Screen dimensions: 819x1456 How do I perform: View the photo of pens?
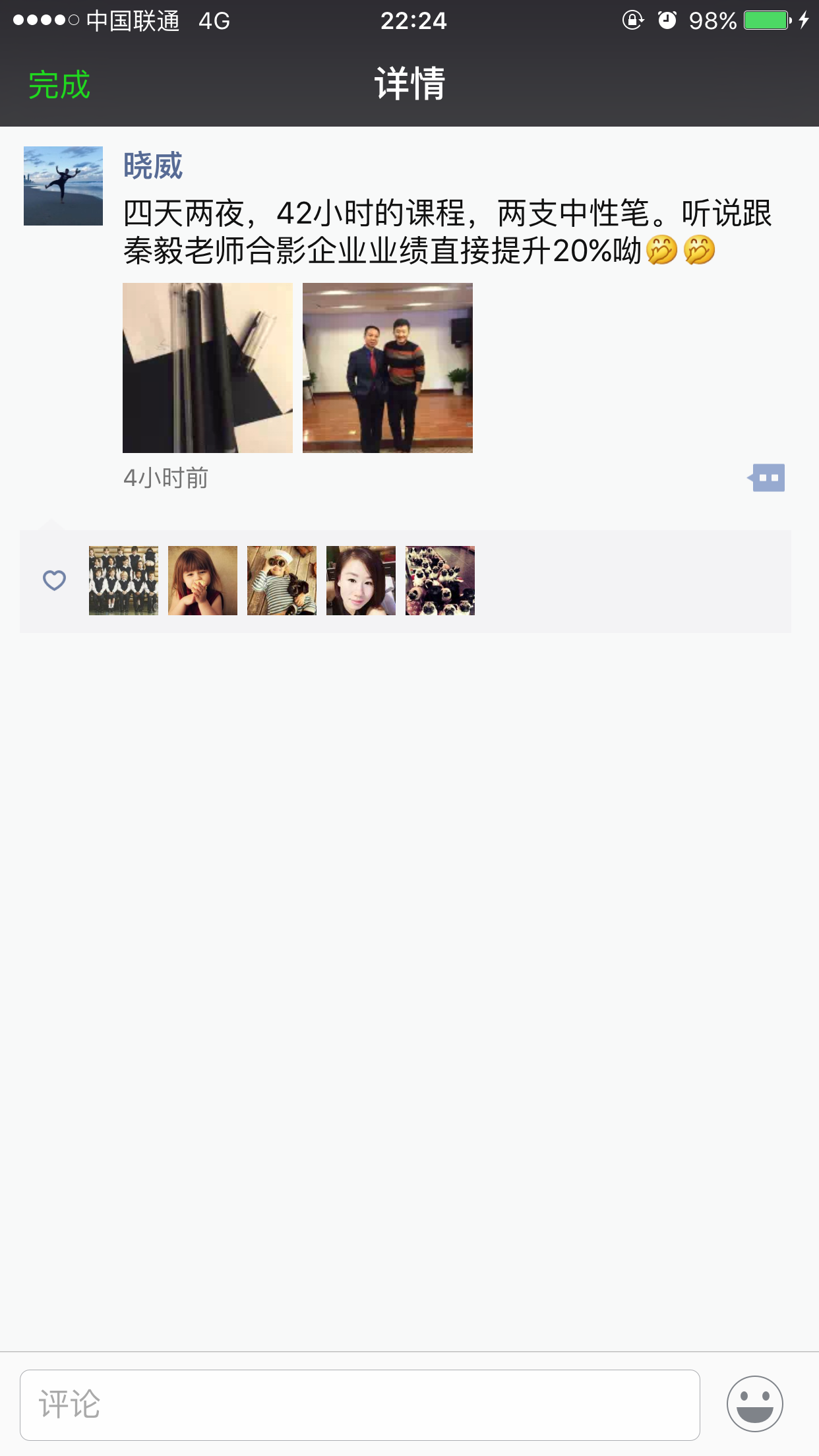[x=208, y=368]
